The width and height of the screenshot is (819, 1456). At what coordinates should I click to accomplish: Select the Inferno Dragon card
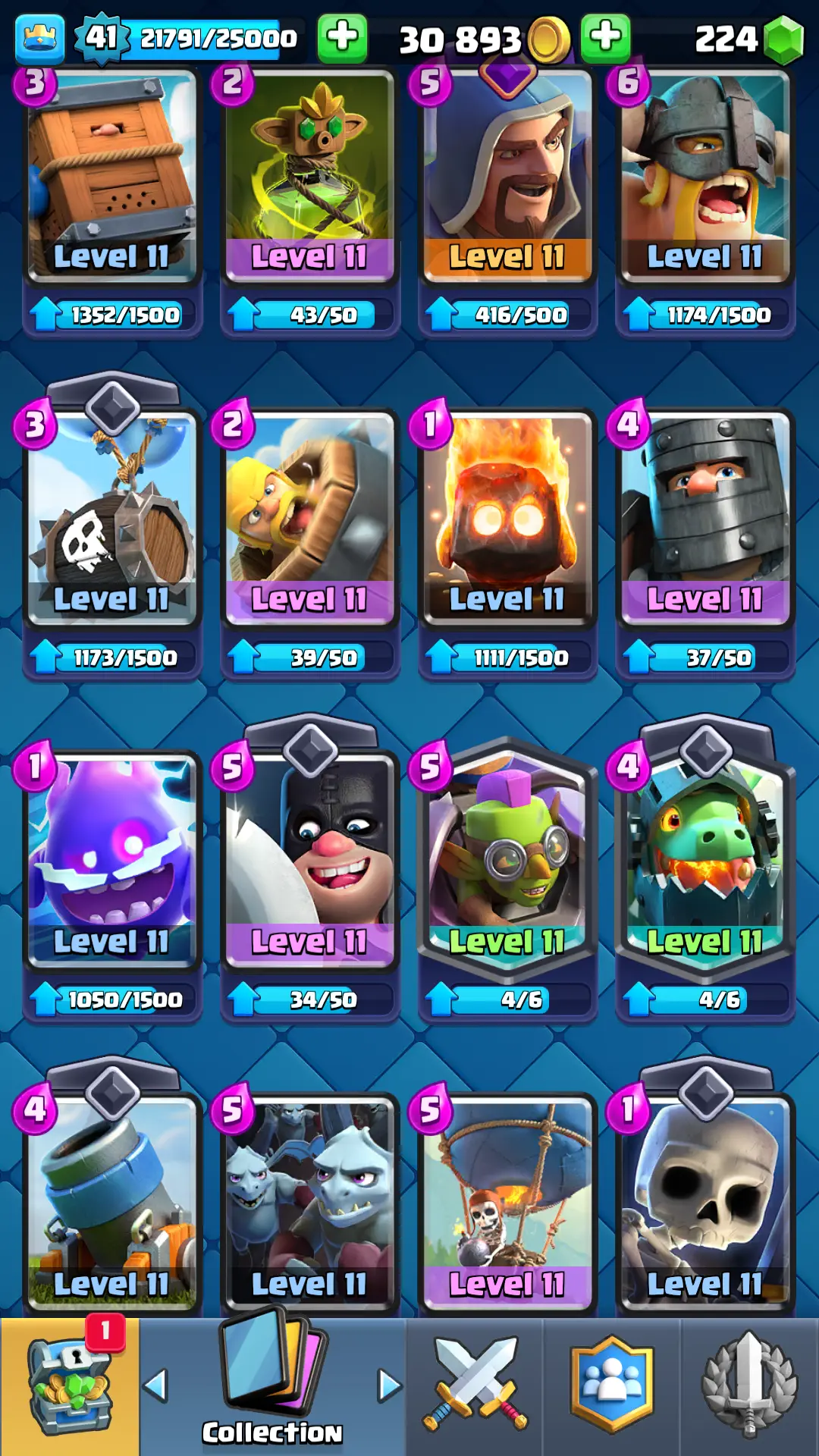coord(704,857)
